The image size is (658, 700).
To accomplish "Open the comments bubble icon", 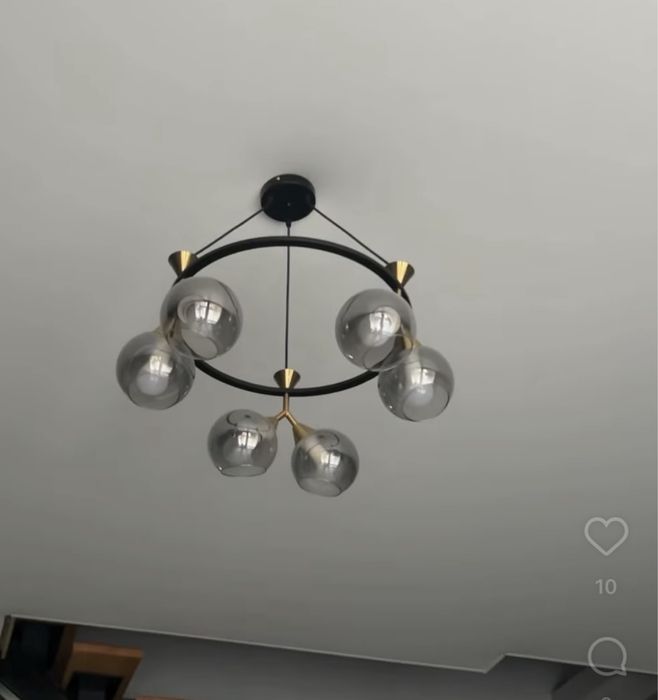I will (606, 657).
